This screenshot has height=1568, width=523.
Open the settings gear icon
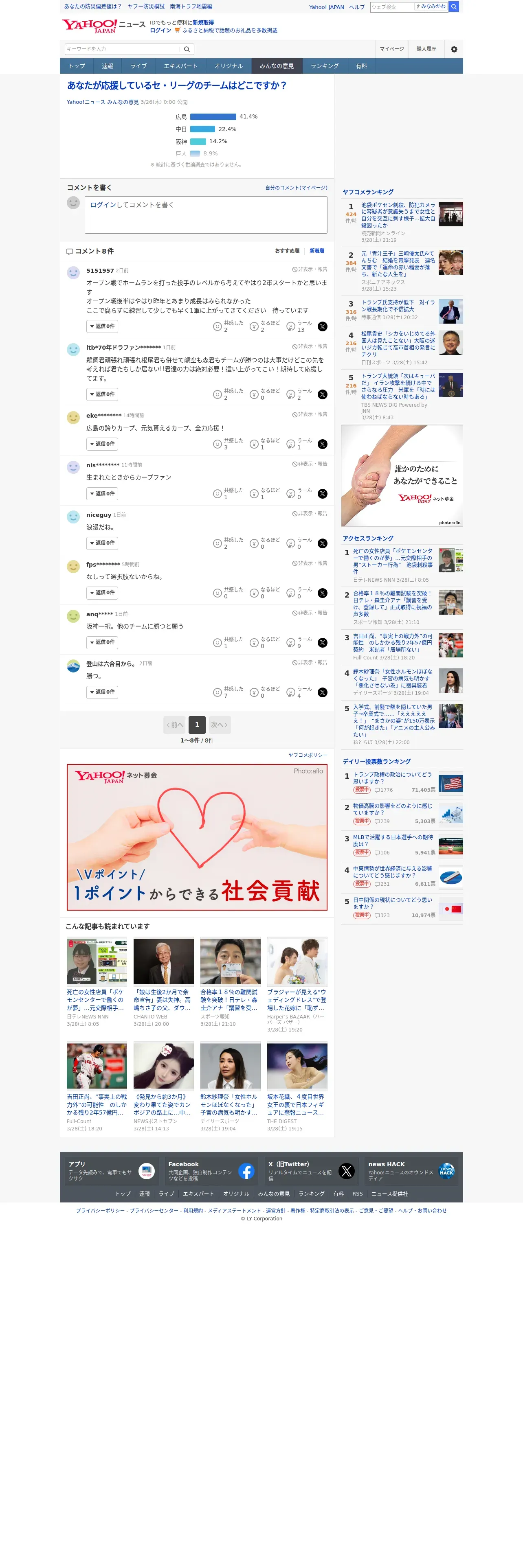pos(454,49)
